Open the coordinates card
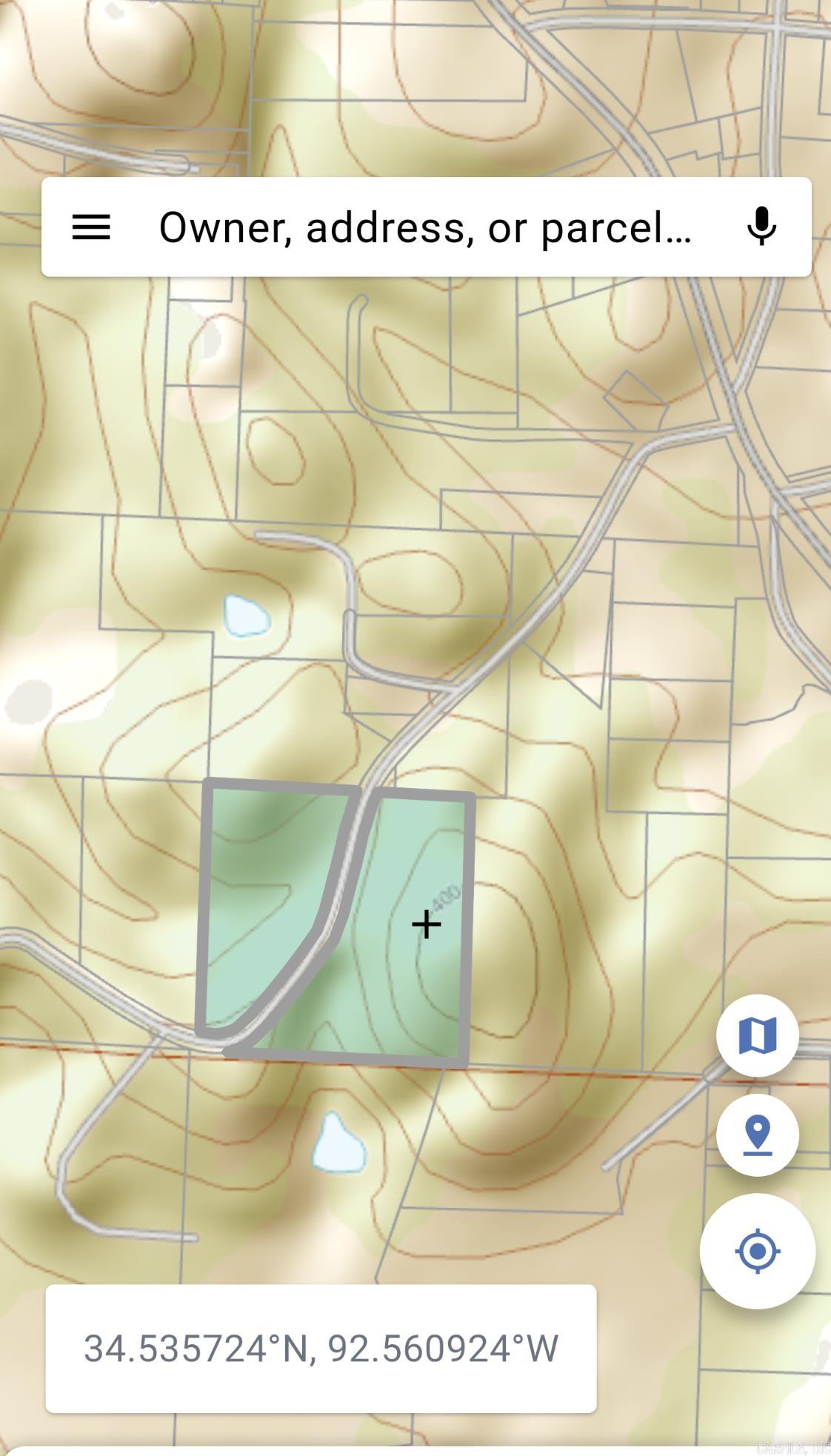Image resolution: width=831 pixels, height=1456 pixels. click(321, 1349)
